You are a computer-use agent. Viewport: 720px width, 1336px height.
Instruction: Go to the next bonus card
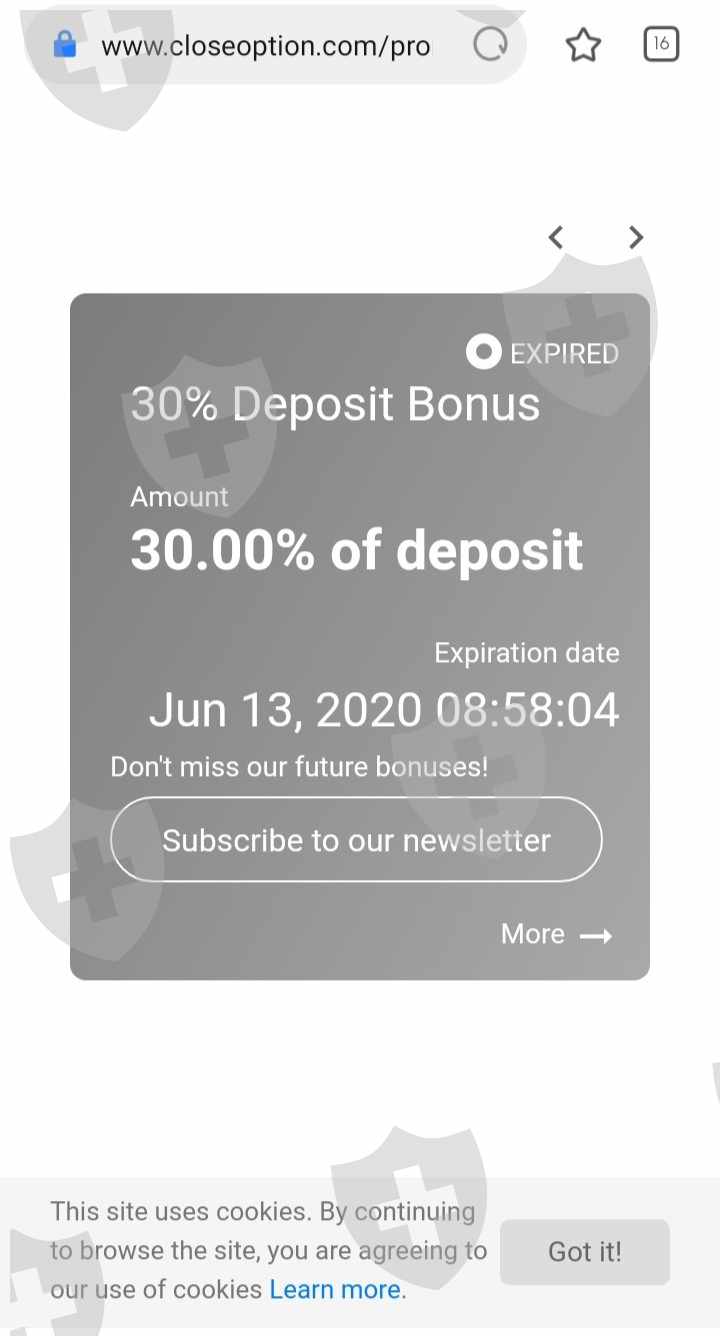[636, 237]
